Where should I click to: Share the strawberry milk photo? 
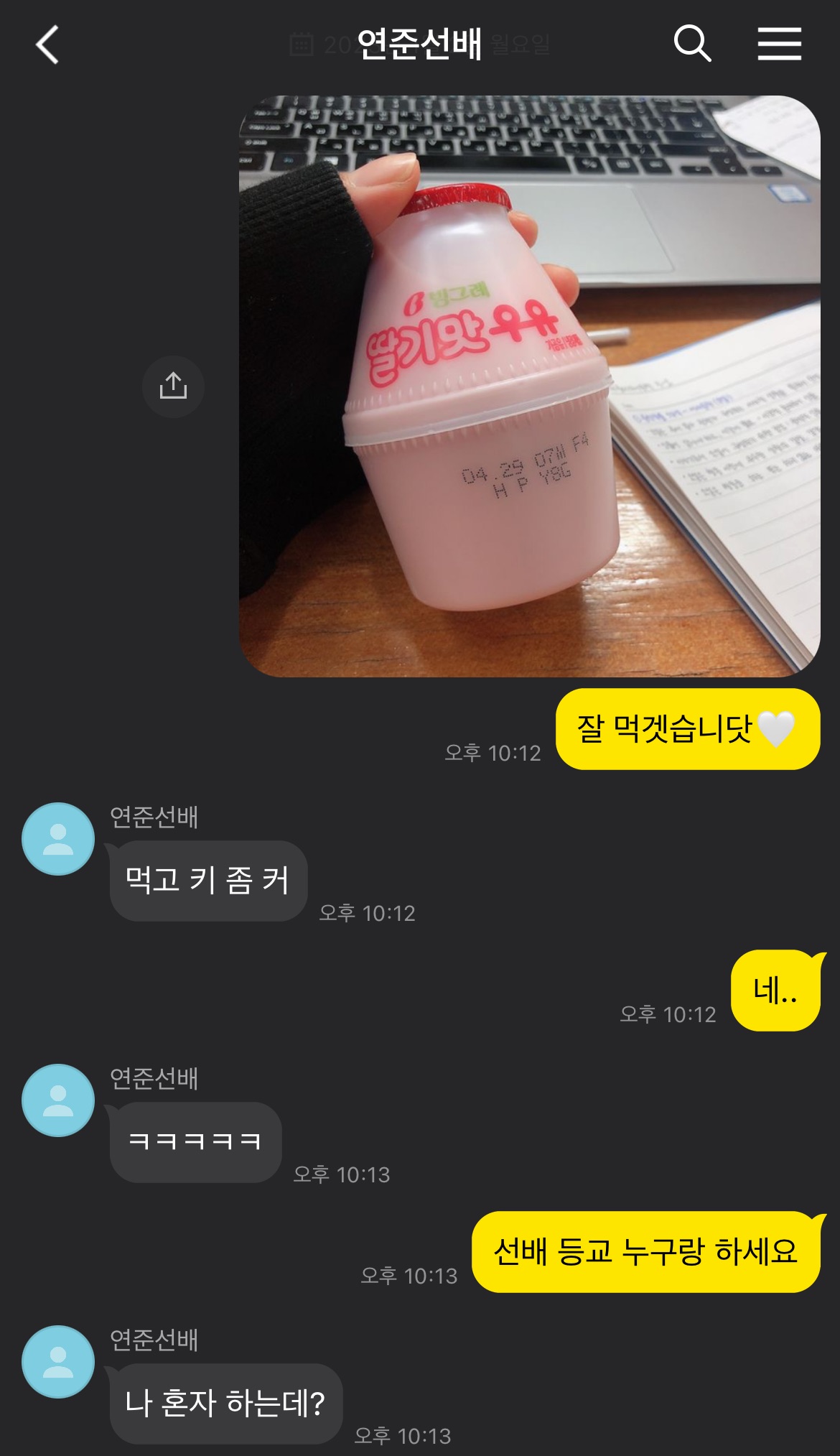(x=173, y=386)
